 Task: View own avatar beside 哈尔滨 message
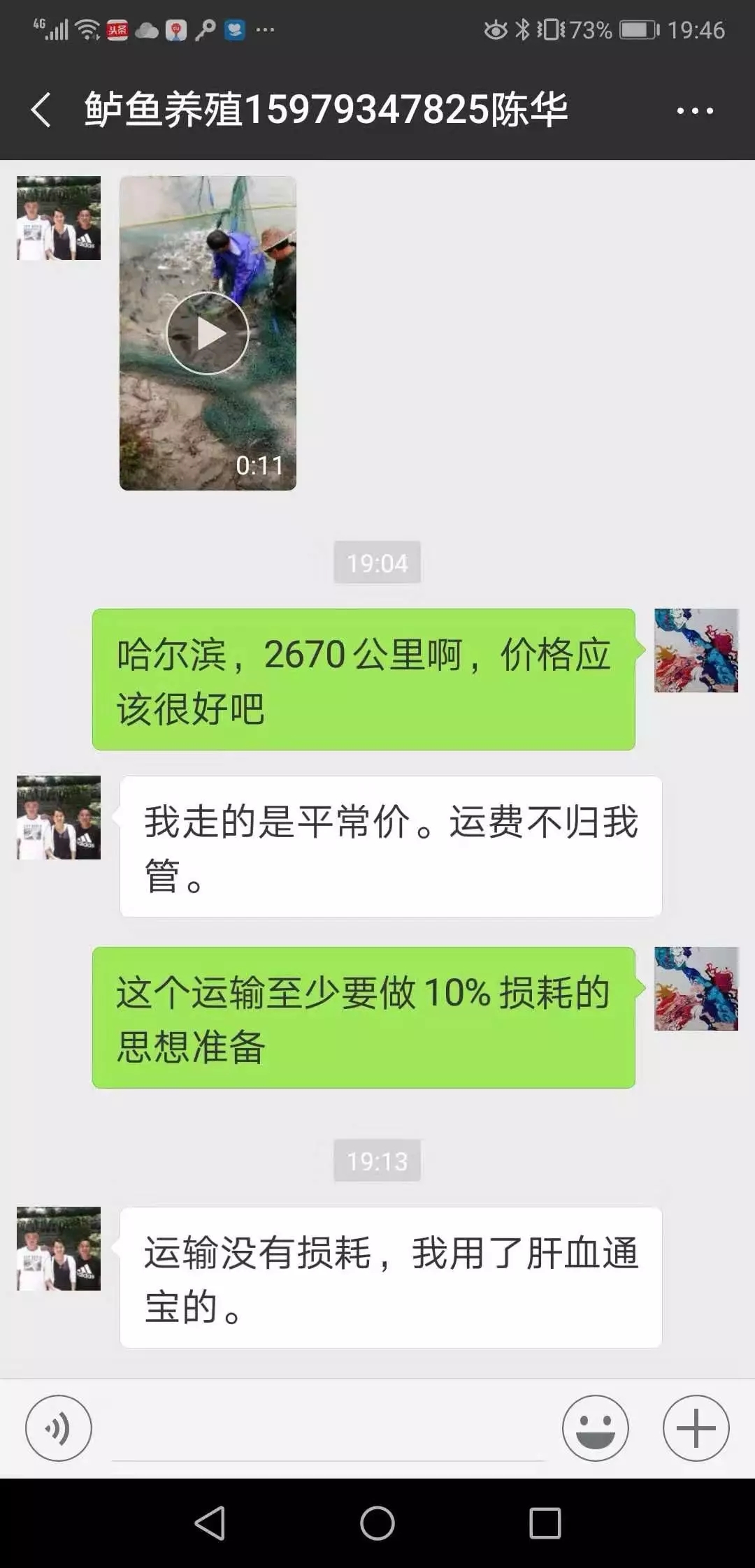tap(696, 650)
